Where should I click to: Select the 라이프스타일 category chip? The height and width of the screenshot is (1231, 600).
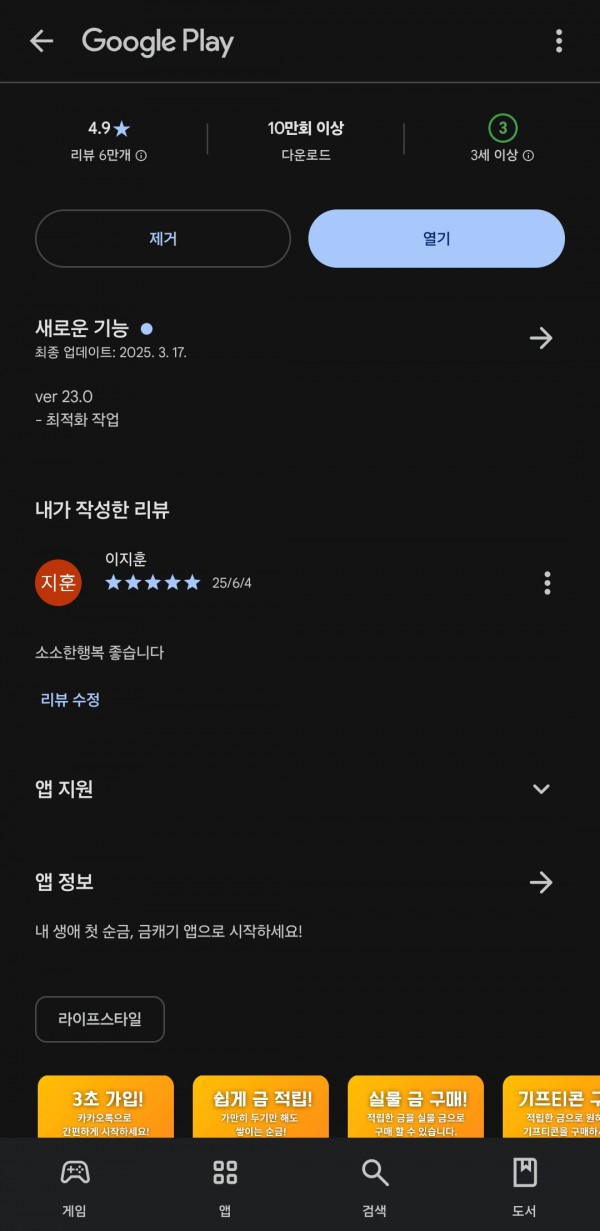click(100, 1019)
